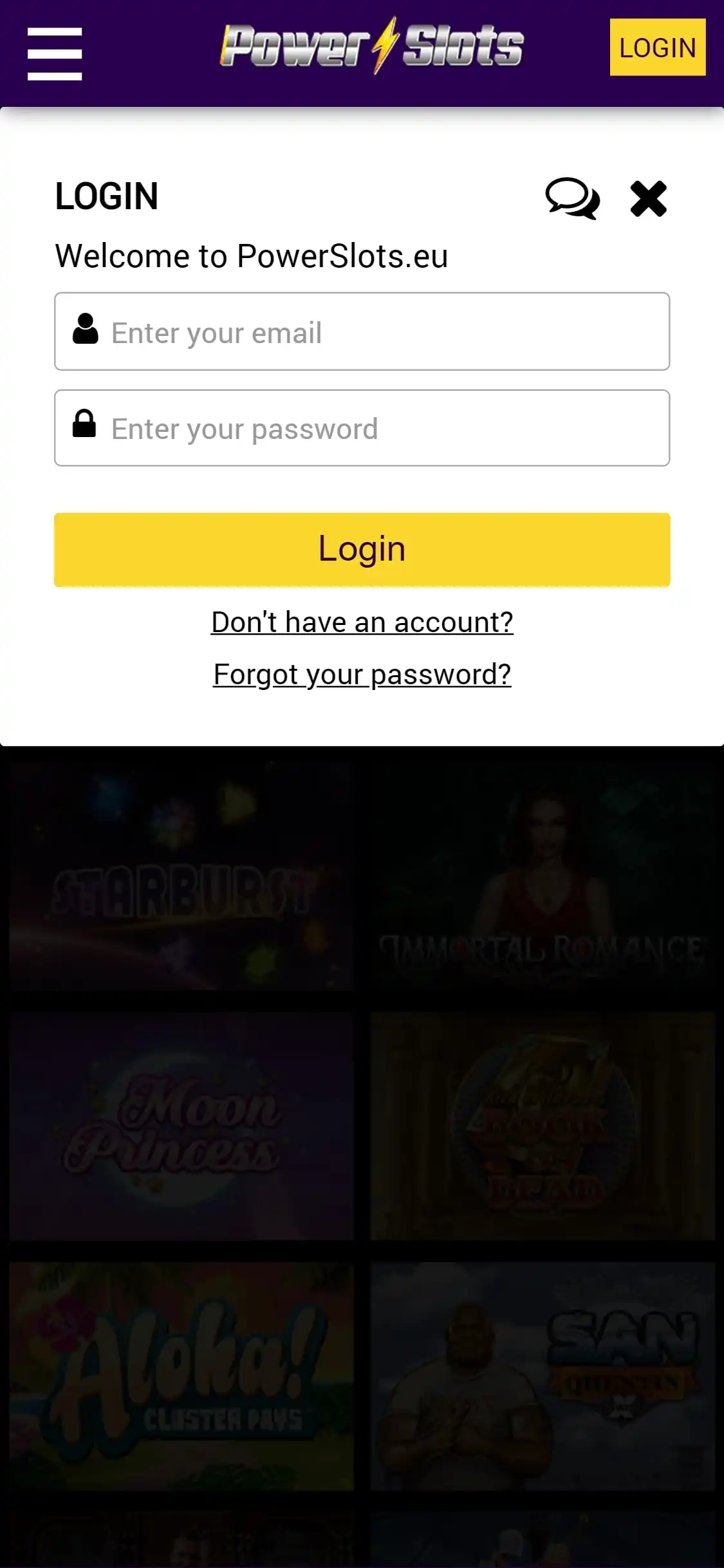This screenshot has height=1568, width=724.
Task: Submit the Login button
Action: 362,549
